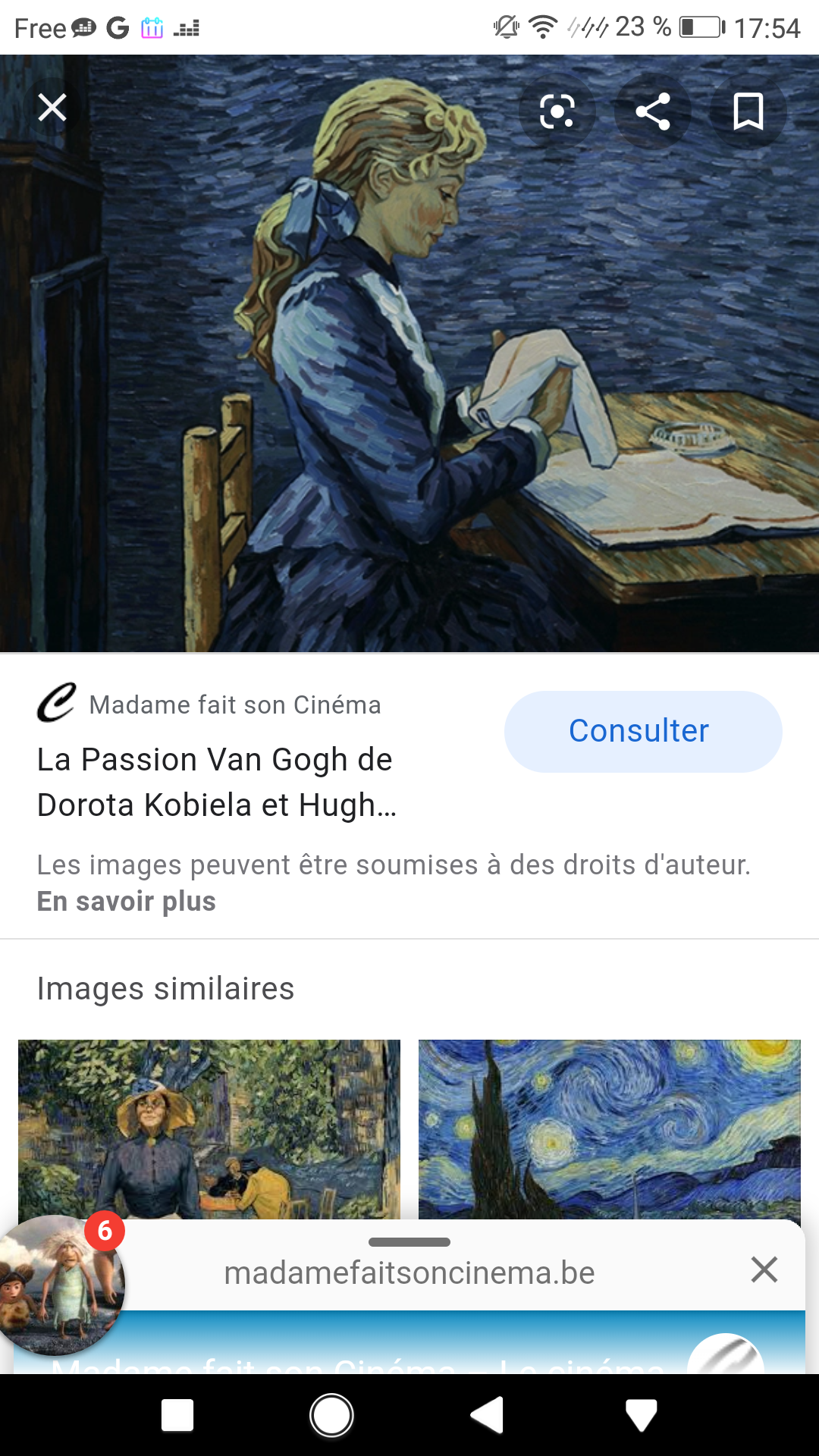Open the Starry Night similar image
Image resolution: width=819 pixels, height=1456 pixels.
[x=610, y=1129]
